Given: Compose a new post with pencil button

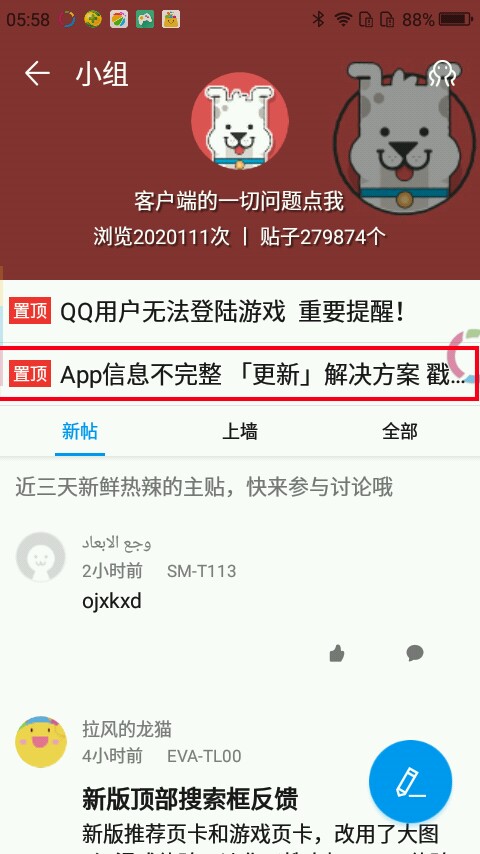Looking at the screenshot, I should coord(410,782).
